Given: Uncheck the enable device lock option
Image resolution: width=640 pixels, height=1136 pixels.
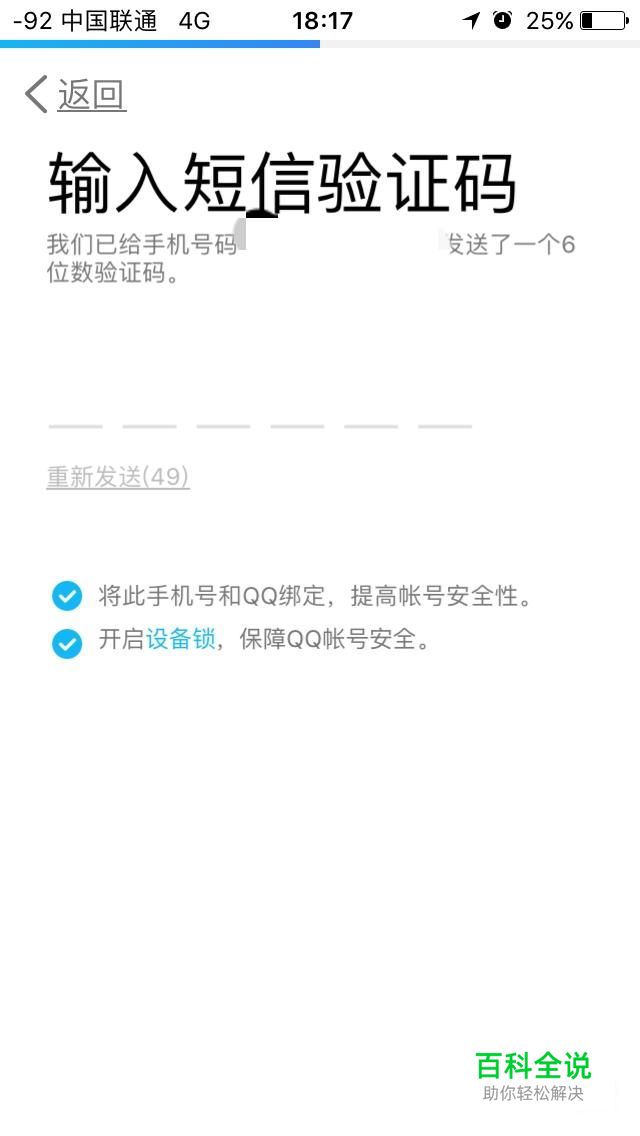Looking at the screenshot, I should point(67,642).
